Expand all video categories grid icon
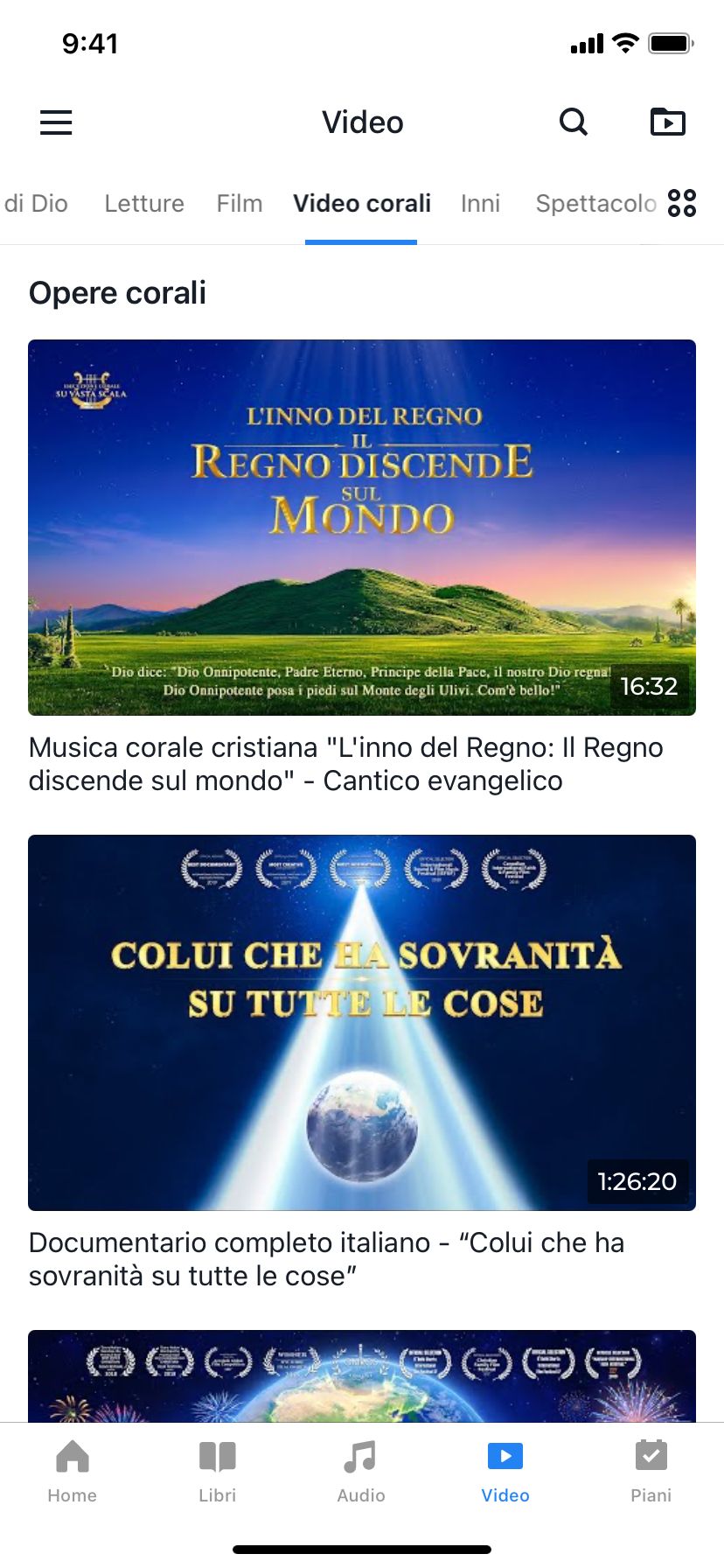The image size is (724, 1568). [x=682, y=203]
